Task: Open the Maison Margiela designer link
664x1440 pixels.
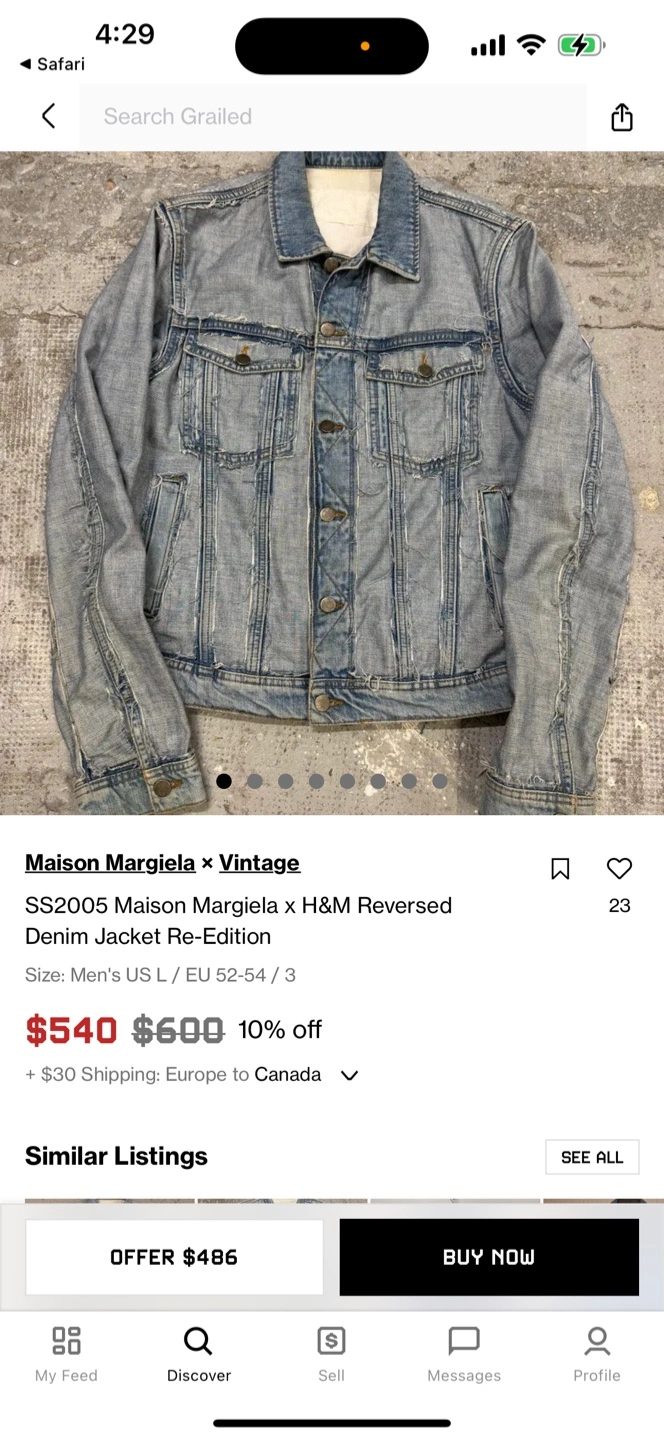Action: pos(110,862)
